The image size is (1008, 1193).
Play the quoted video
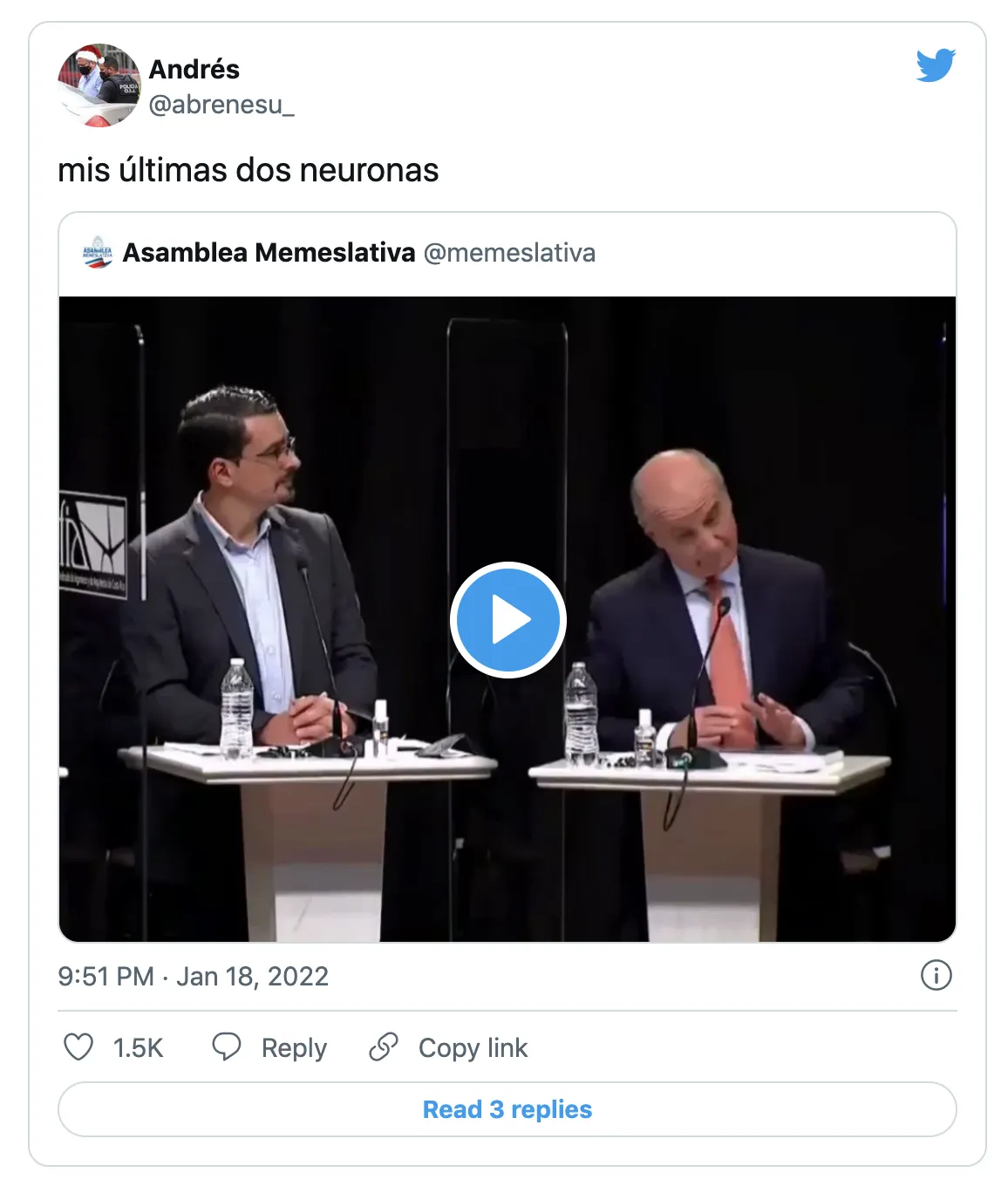click(x=508, y=620)
